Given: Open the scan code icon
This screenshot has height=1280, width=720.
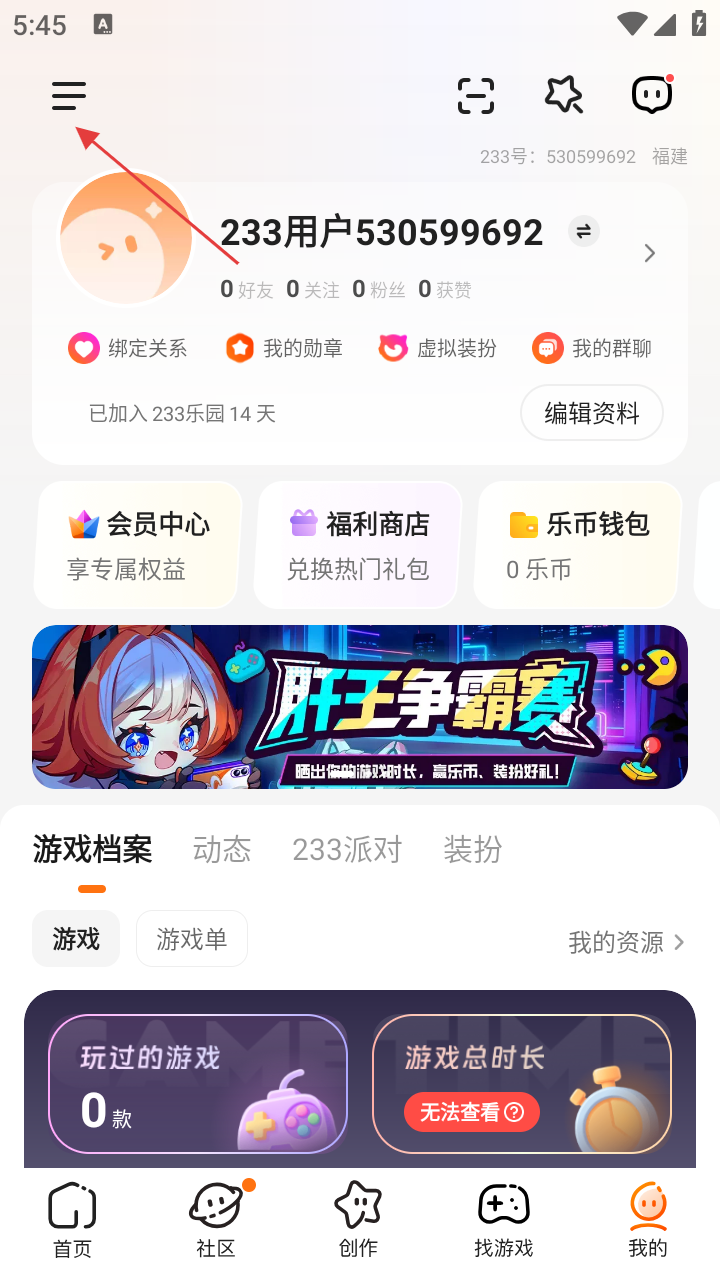Looking at the screenshot, I should pos(476,96).
